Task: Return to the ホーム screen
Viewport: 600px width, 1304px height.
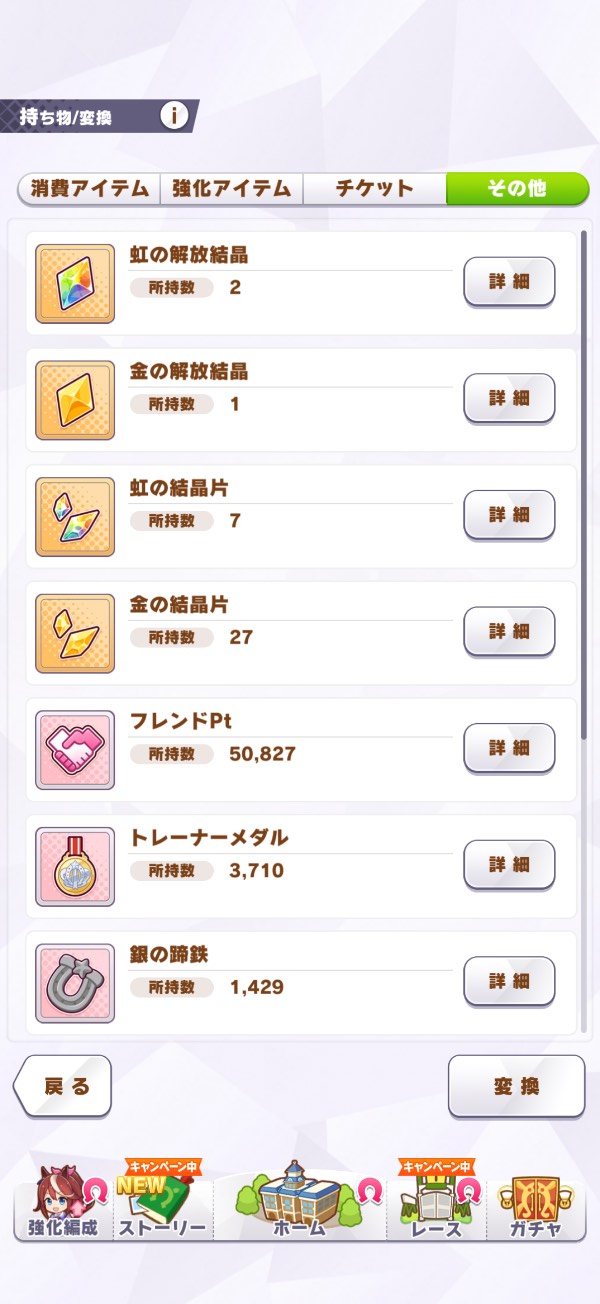Action: pyautogui.click(x=299, y=1208)
